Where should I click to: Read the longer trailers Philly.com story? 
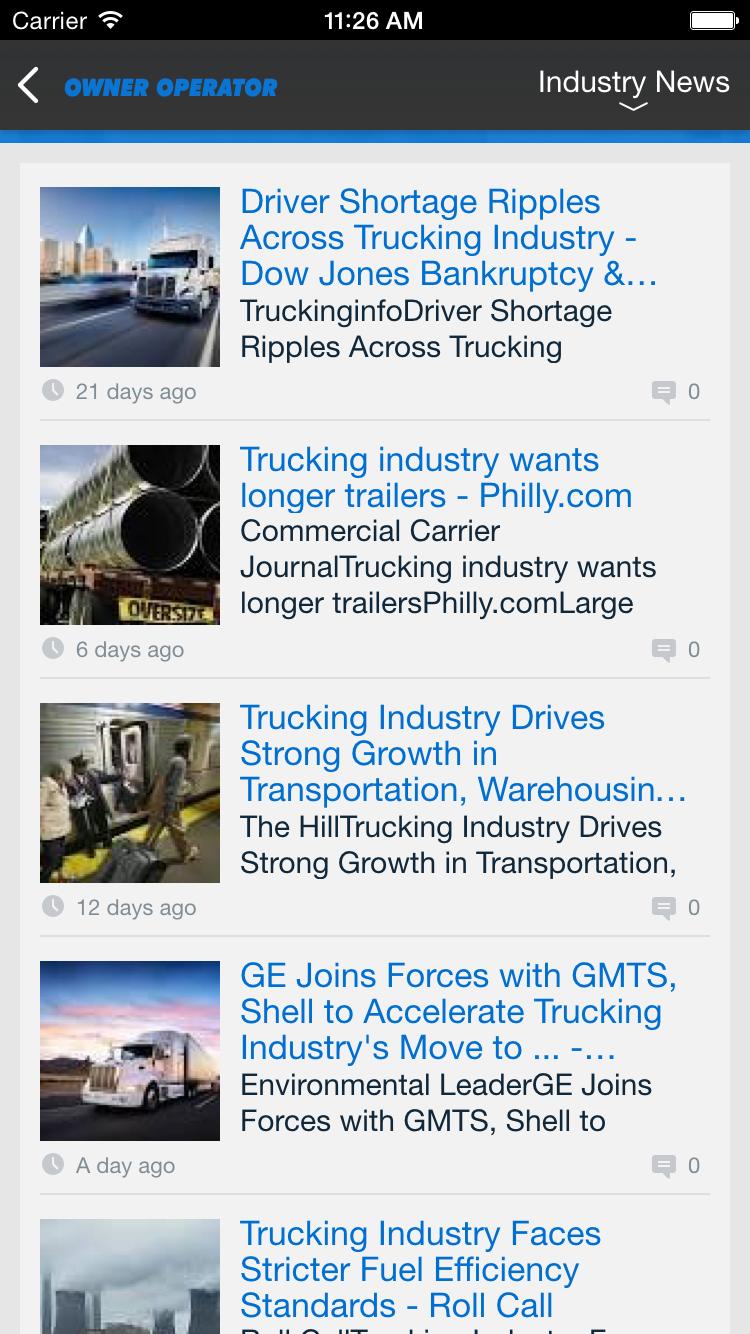[436, 478]
